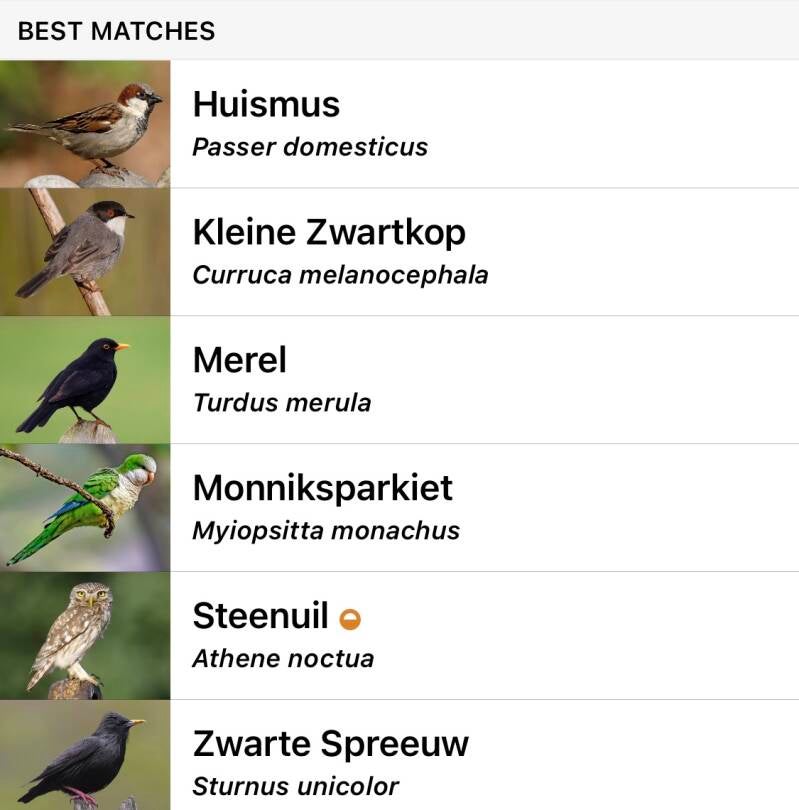This screenshot has width=799, height=810.
Task: View details for Monniksparkiet
Action: pyautogui.click(x=400, y=508)
